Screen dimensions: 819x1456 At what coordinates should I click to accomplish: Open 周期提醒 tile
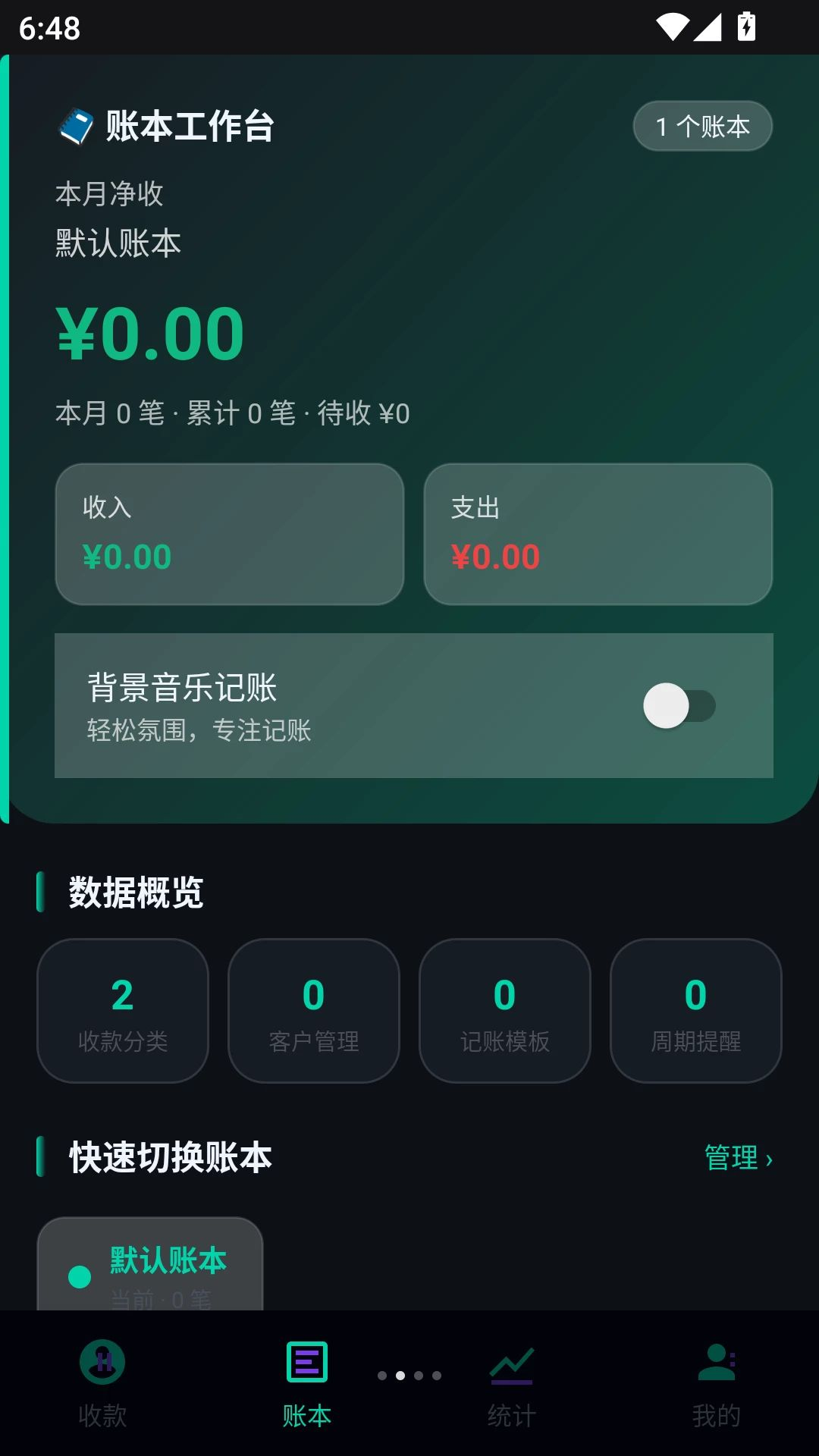[696, 1010]
